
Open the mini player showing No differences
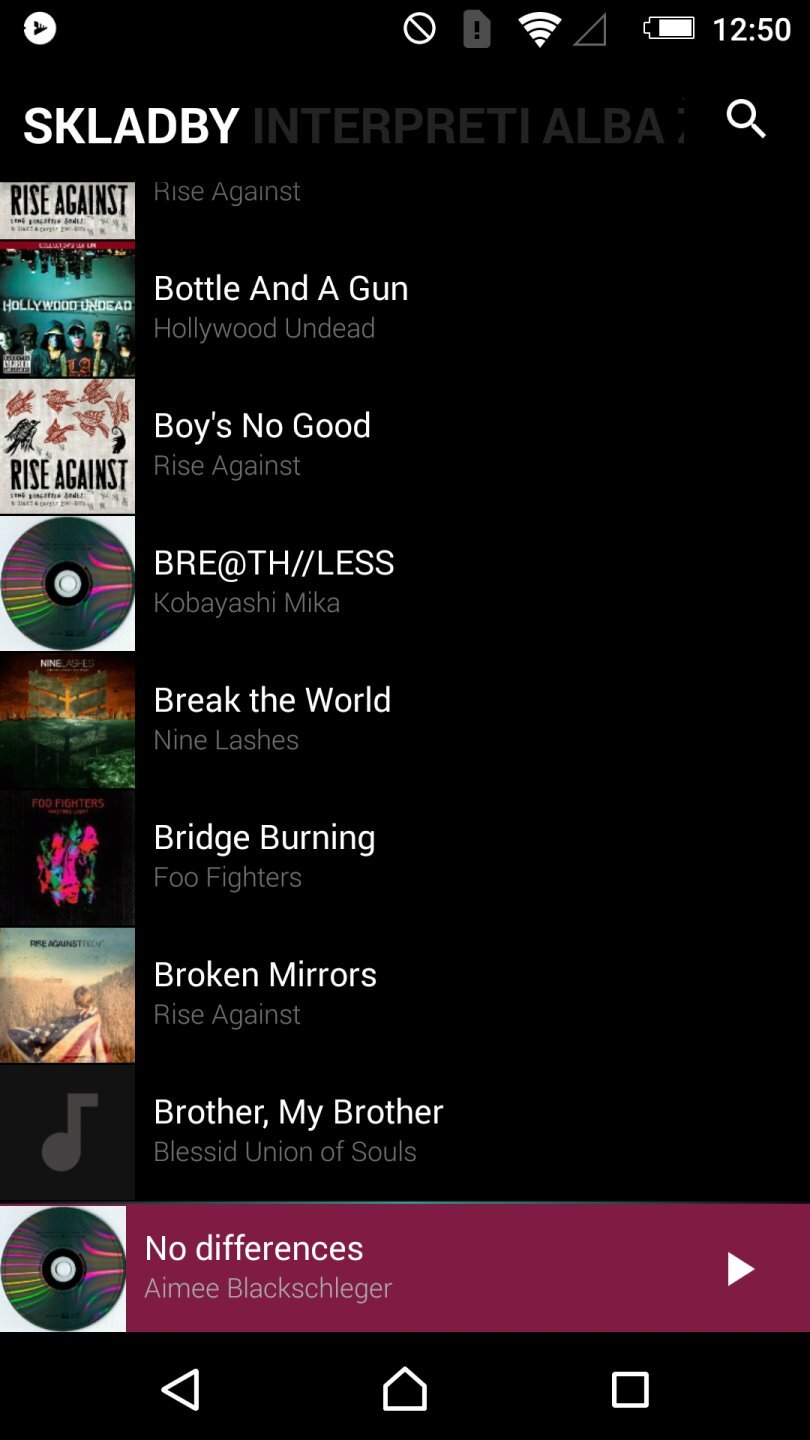point(400,1268)
